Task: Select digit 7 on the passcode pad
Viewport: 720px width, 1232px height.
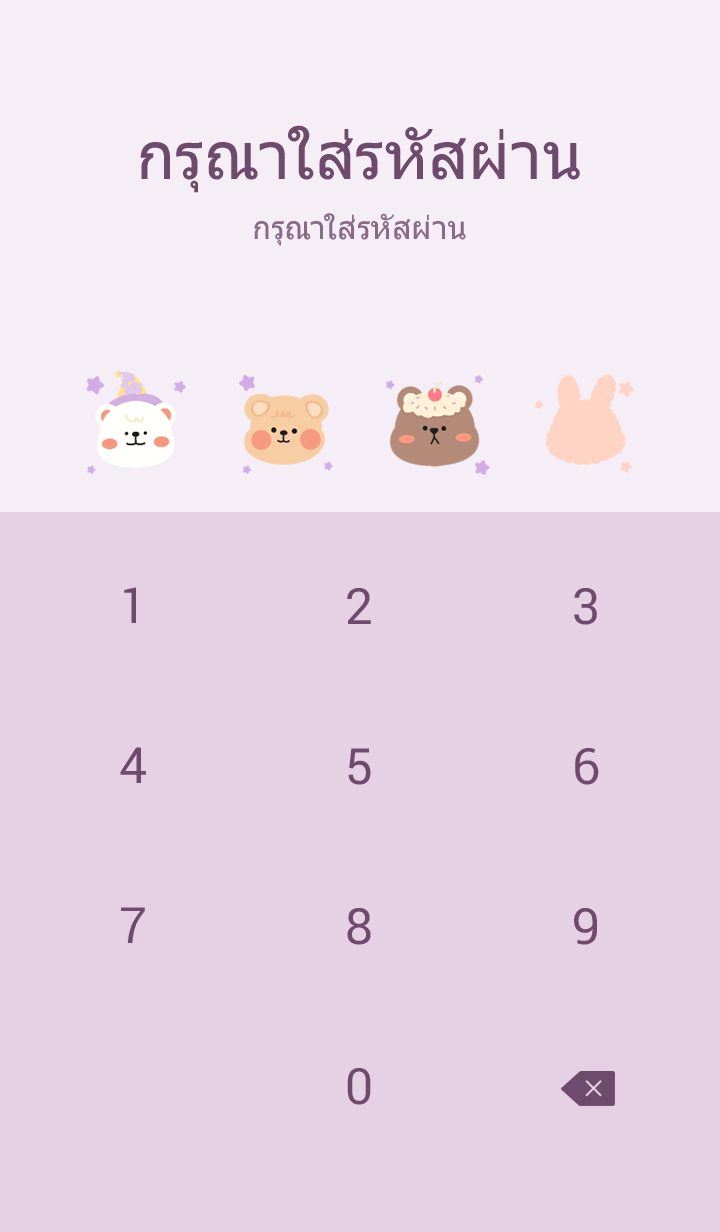Action: [132, 926]
